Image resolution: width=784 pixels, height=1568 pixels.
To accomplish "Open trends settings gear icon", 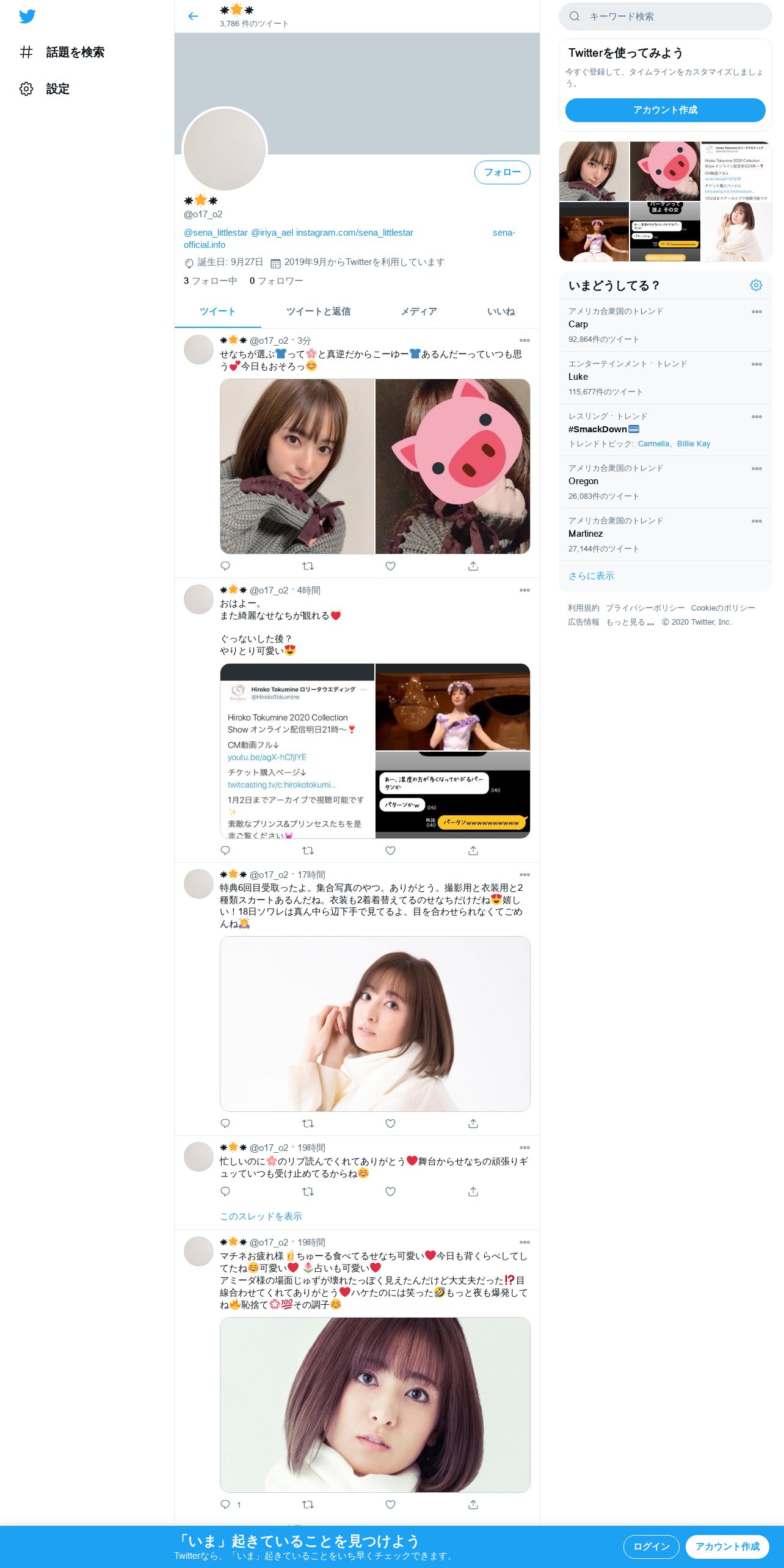I will tap(756, 285).
